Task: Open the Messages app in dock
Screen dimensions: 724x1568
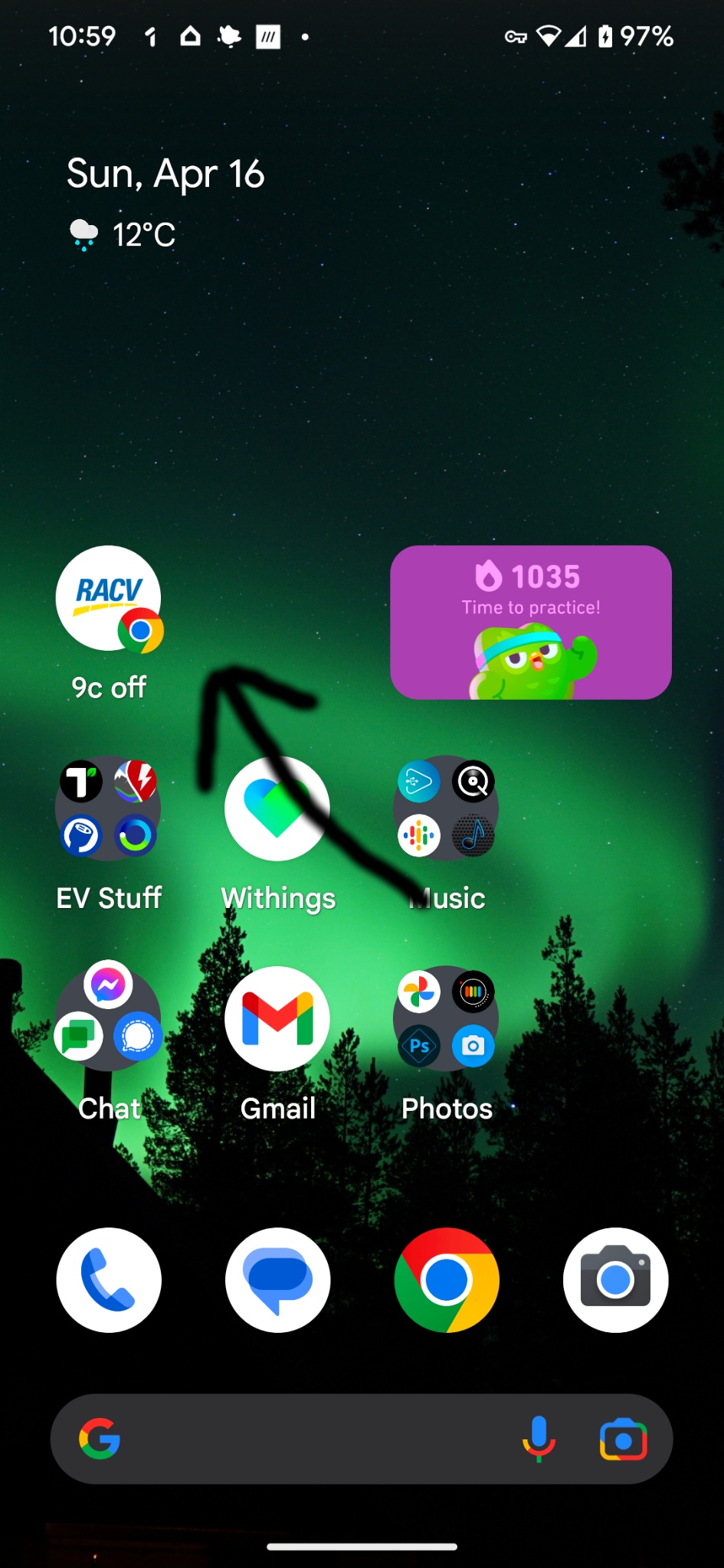Action: tap(277, 1280)
